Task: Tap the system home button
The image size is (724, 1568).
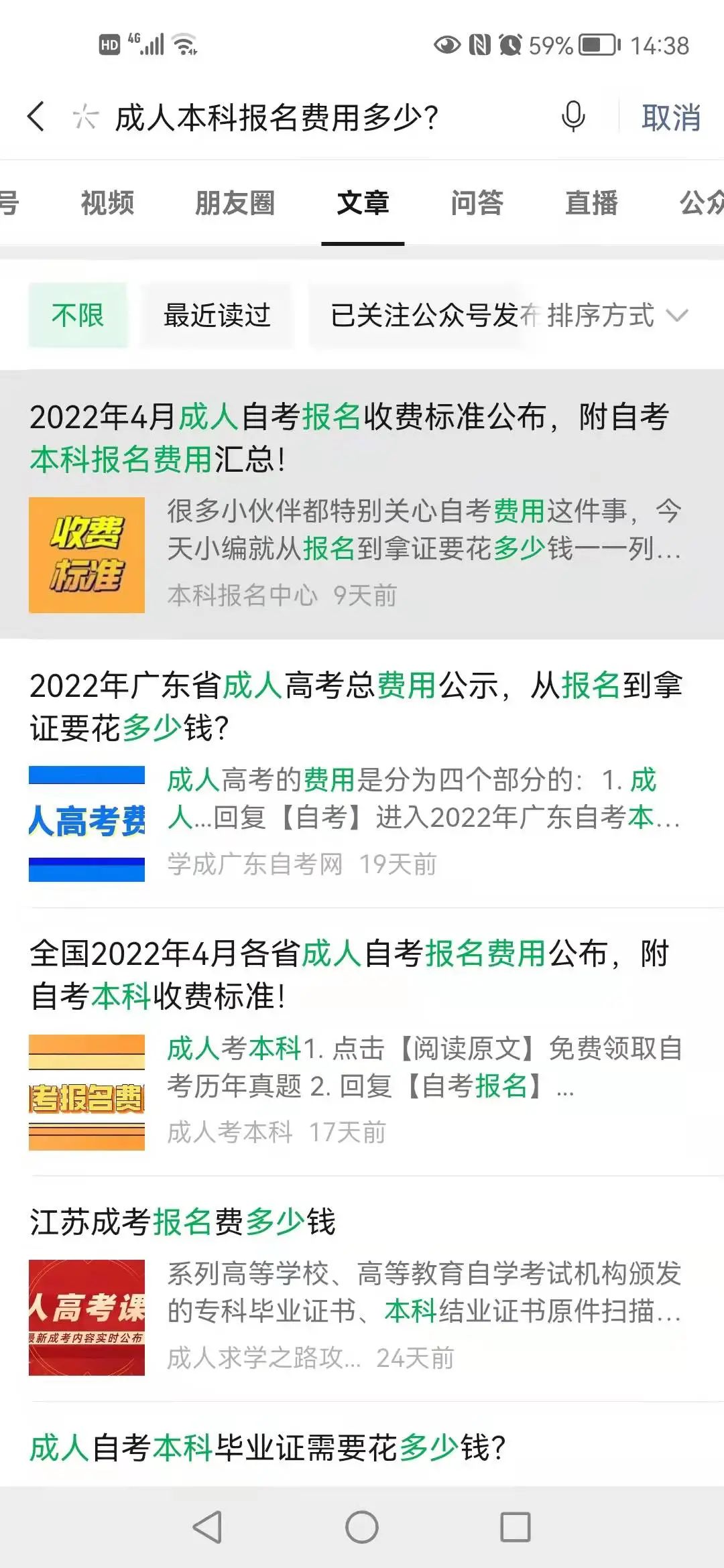Action: click(x=362, y=1528)
